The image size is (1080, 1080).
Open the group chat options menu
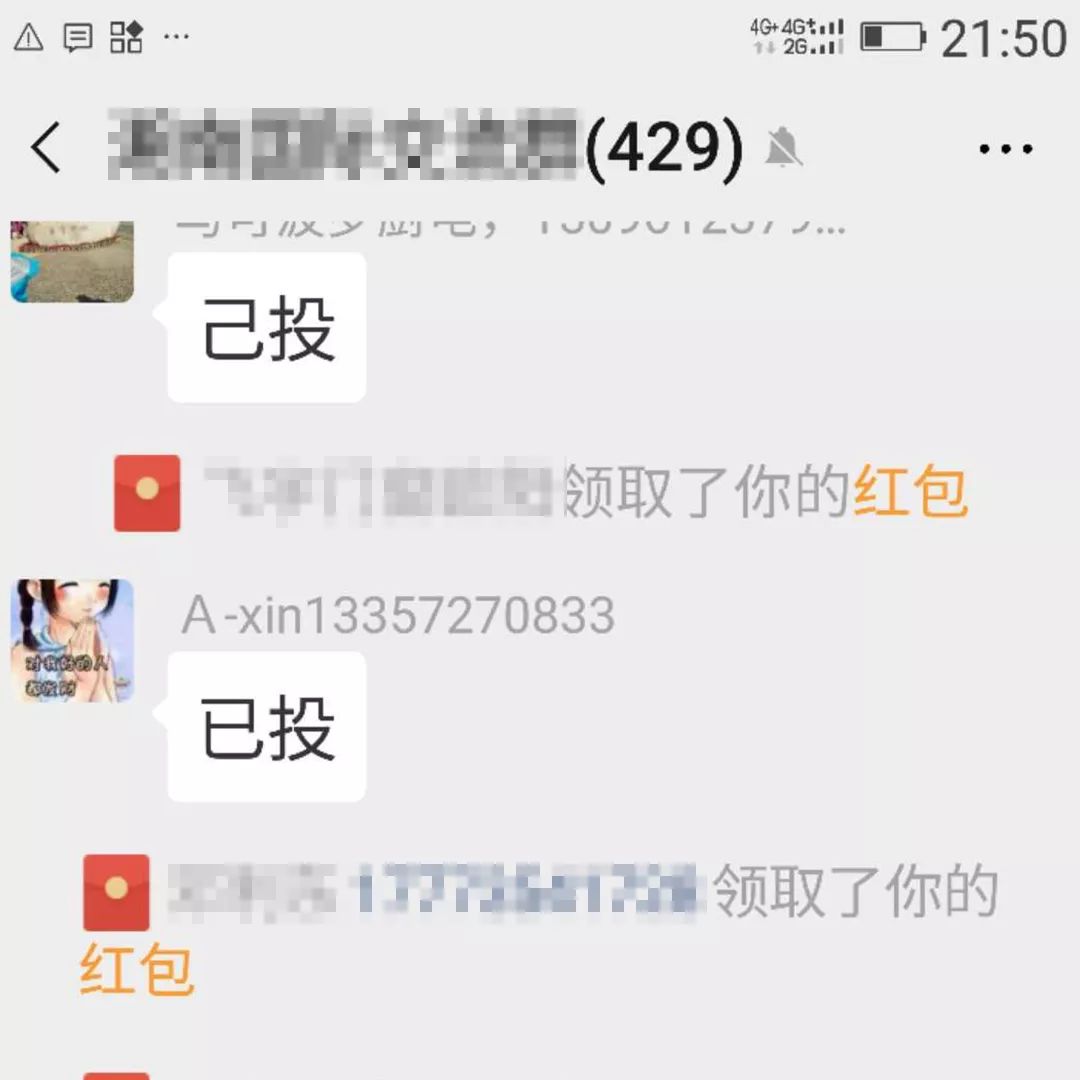[x=1004, y=149]
